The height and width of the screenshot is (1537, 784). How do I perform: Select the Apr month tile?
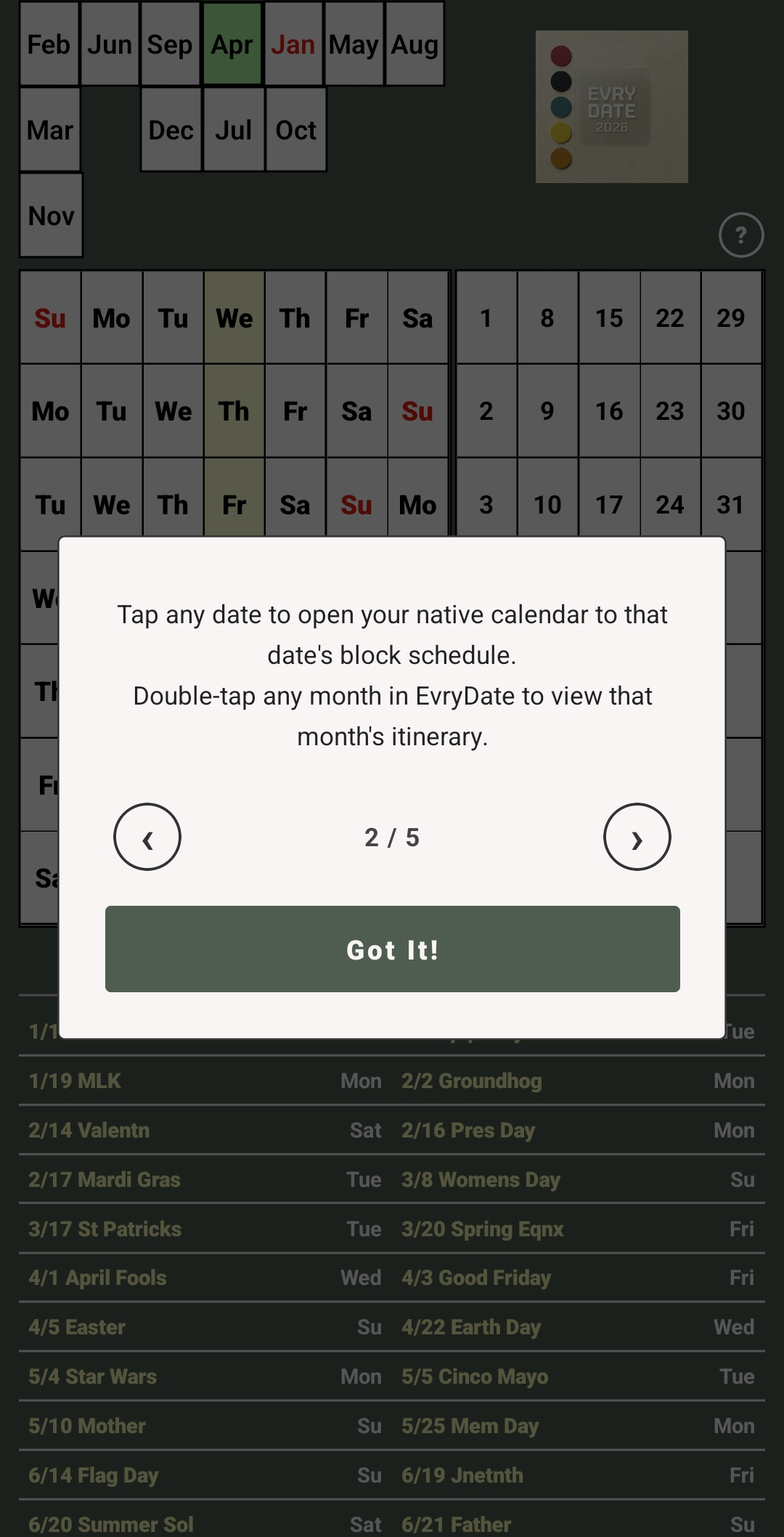click(x=232, y=44)
